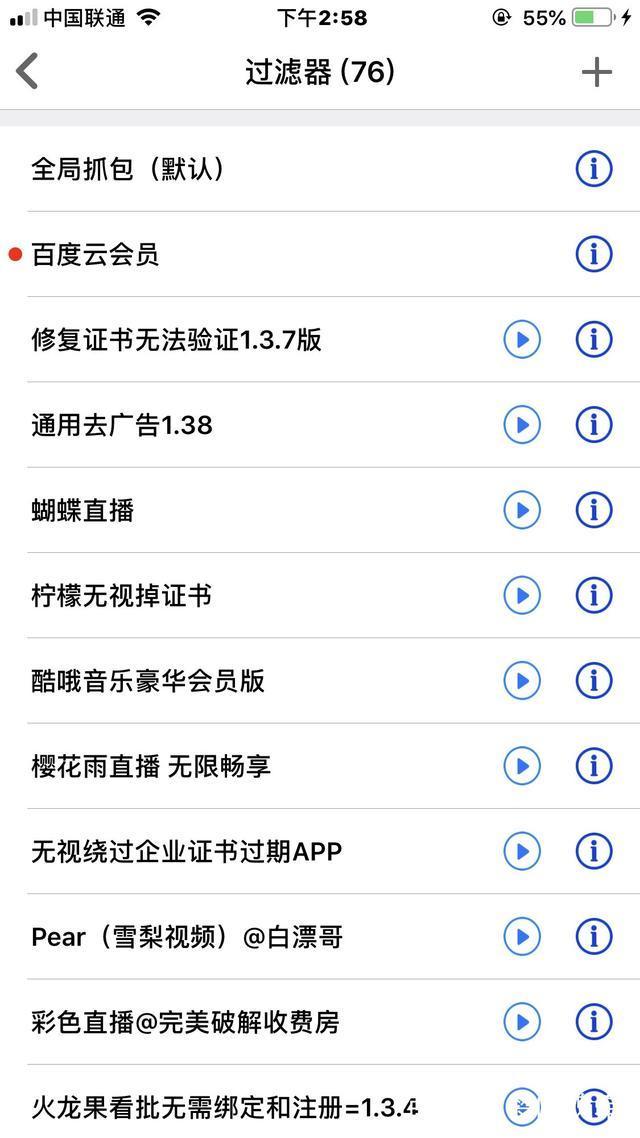Run the 修复证书无法验证1.3.7版 filter
Image resolution: width=640 pixels, height=1138 pixels.
coord(521,340)
